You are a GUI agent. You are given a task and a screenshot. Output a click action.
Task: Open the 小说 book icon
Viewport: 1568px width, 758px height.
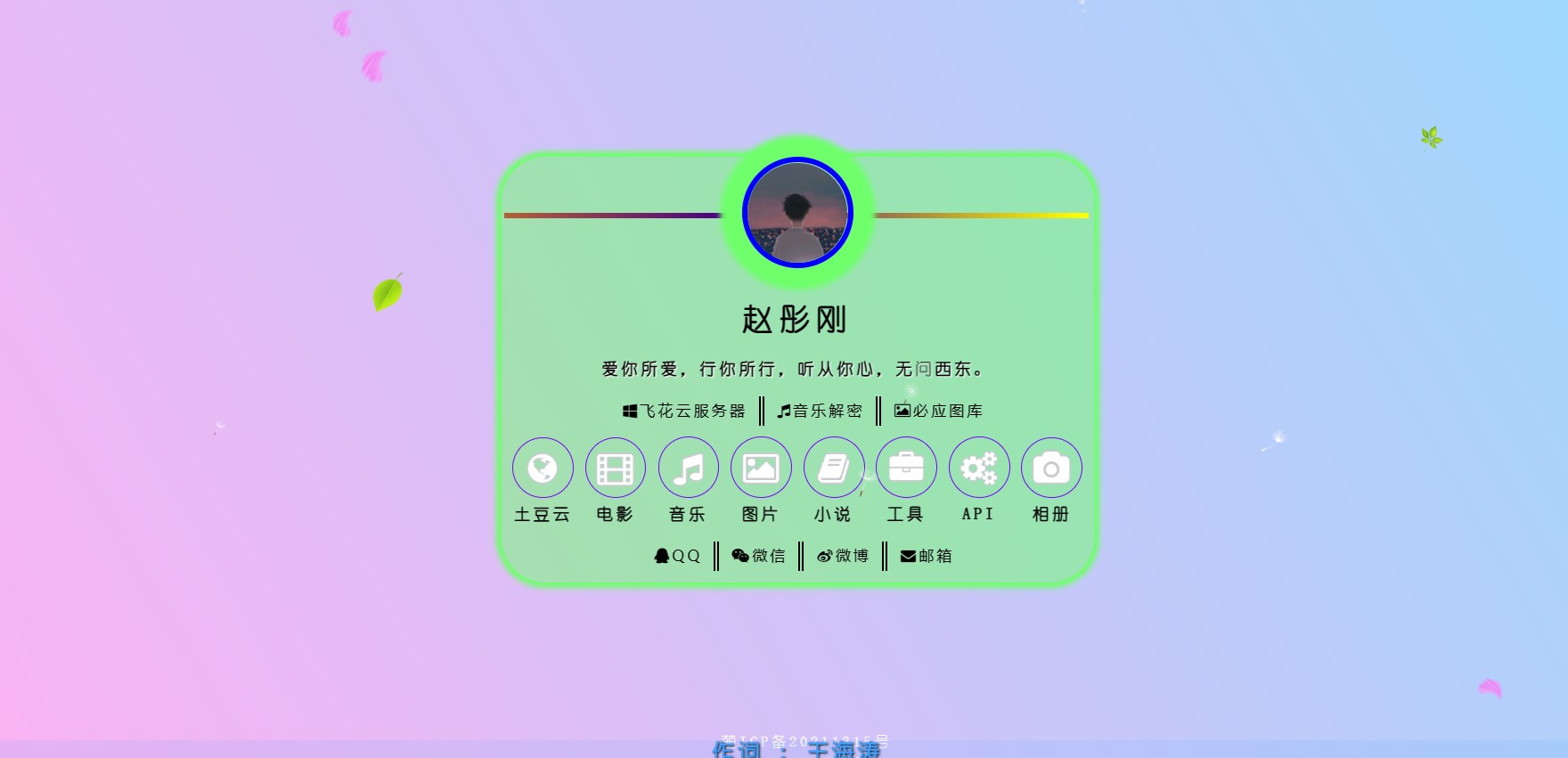tap(834, 468)
